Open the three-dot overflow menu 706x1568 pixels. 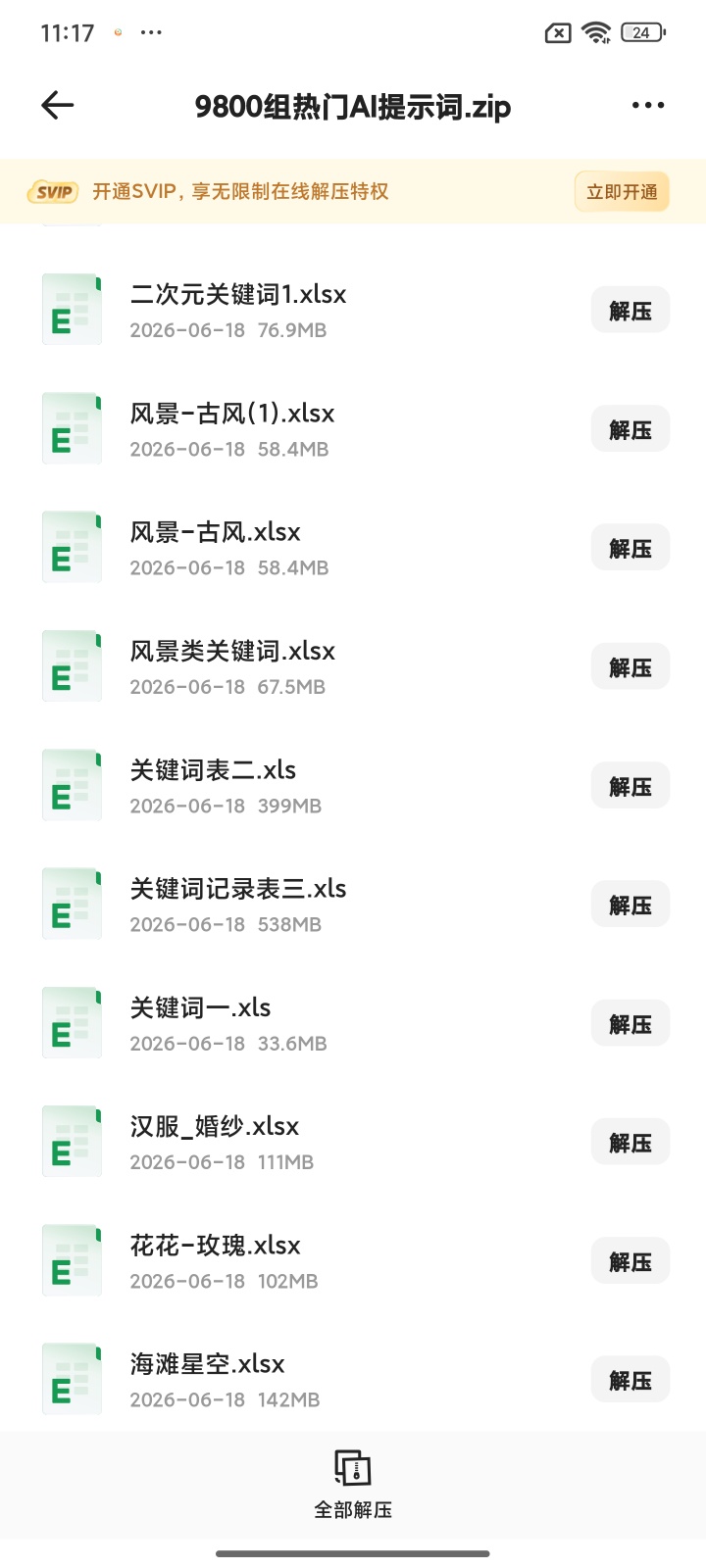648,106
